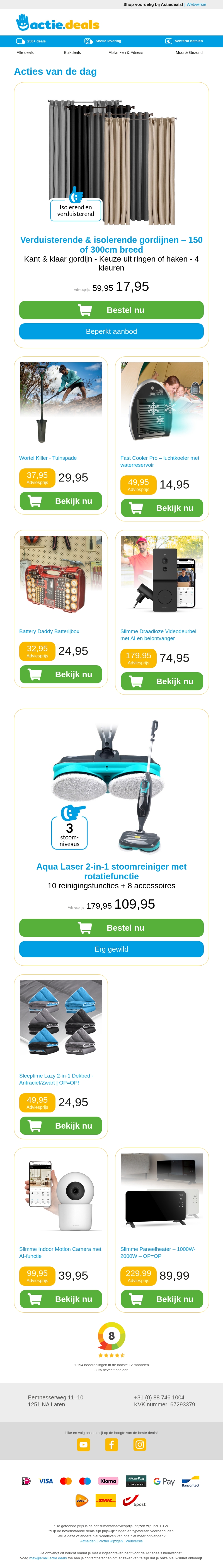
Task: Open the Mooi & Gezond category
Action: 189,53
